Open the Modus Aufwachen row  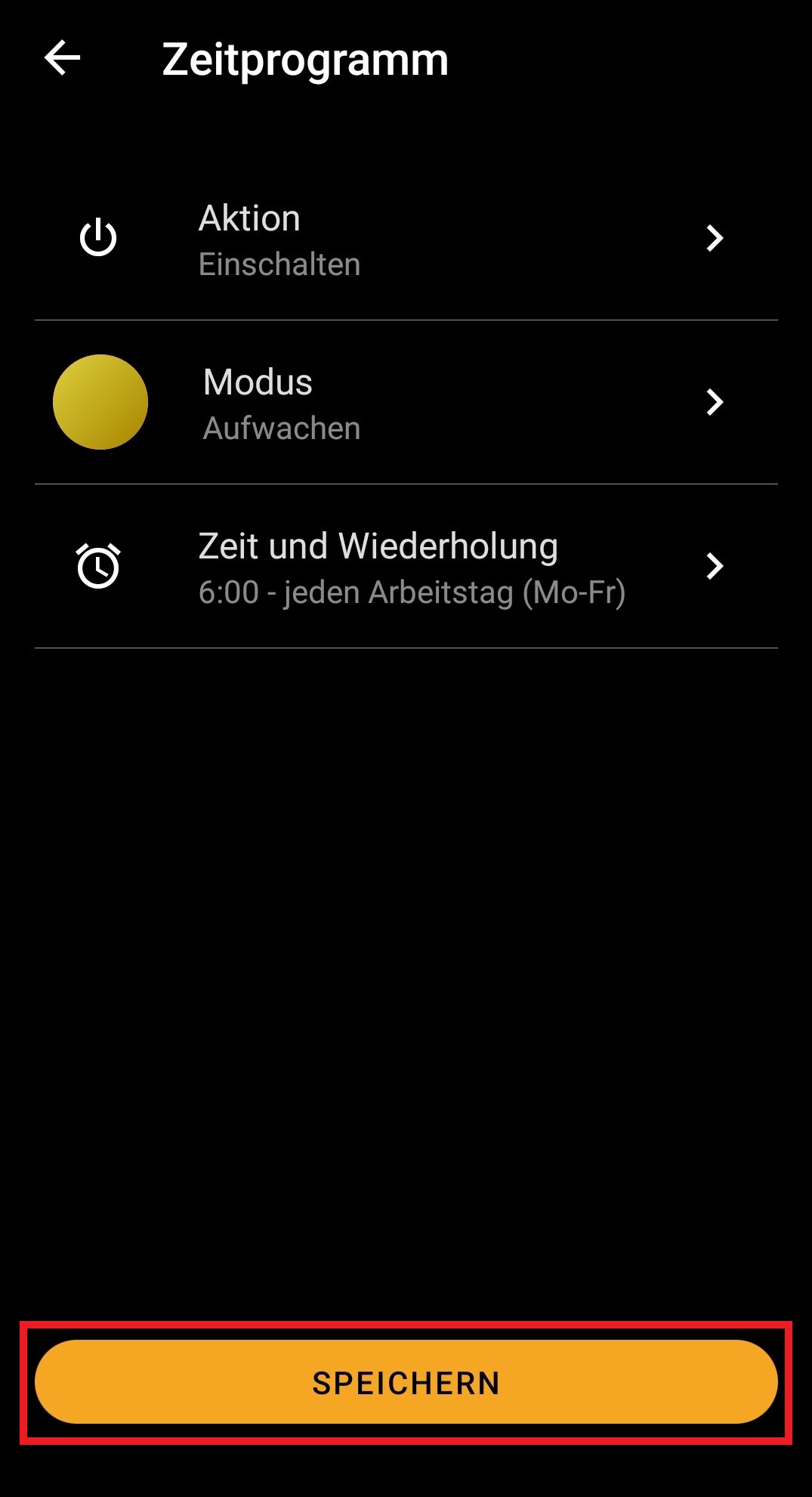pyautogui.click(x=406, y=403)
